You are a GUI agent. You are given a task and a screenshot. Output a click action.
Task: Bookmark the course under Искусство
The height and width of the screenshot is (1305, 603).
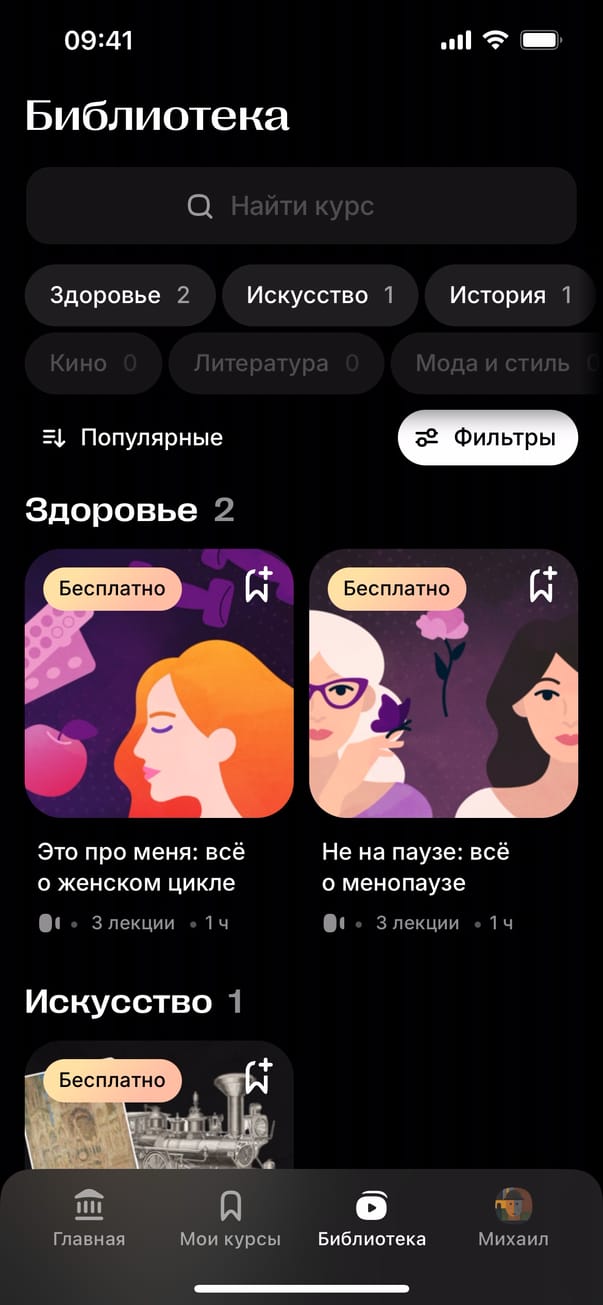[x=259, y=1076]
